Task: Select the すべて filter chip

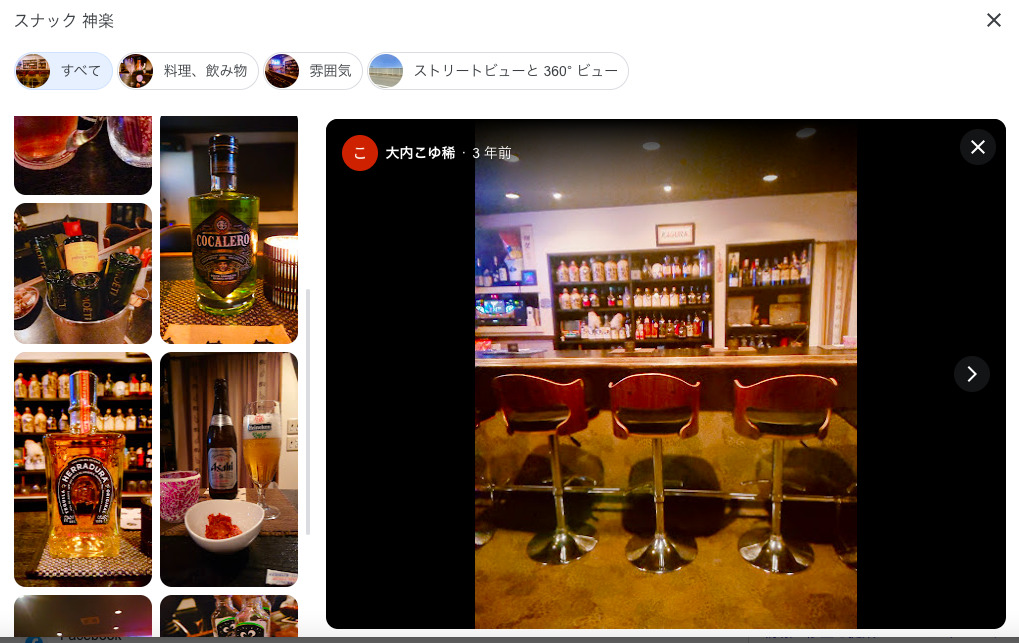Action: [x=63, y=71]
